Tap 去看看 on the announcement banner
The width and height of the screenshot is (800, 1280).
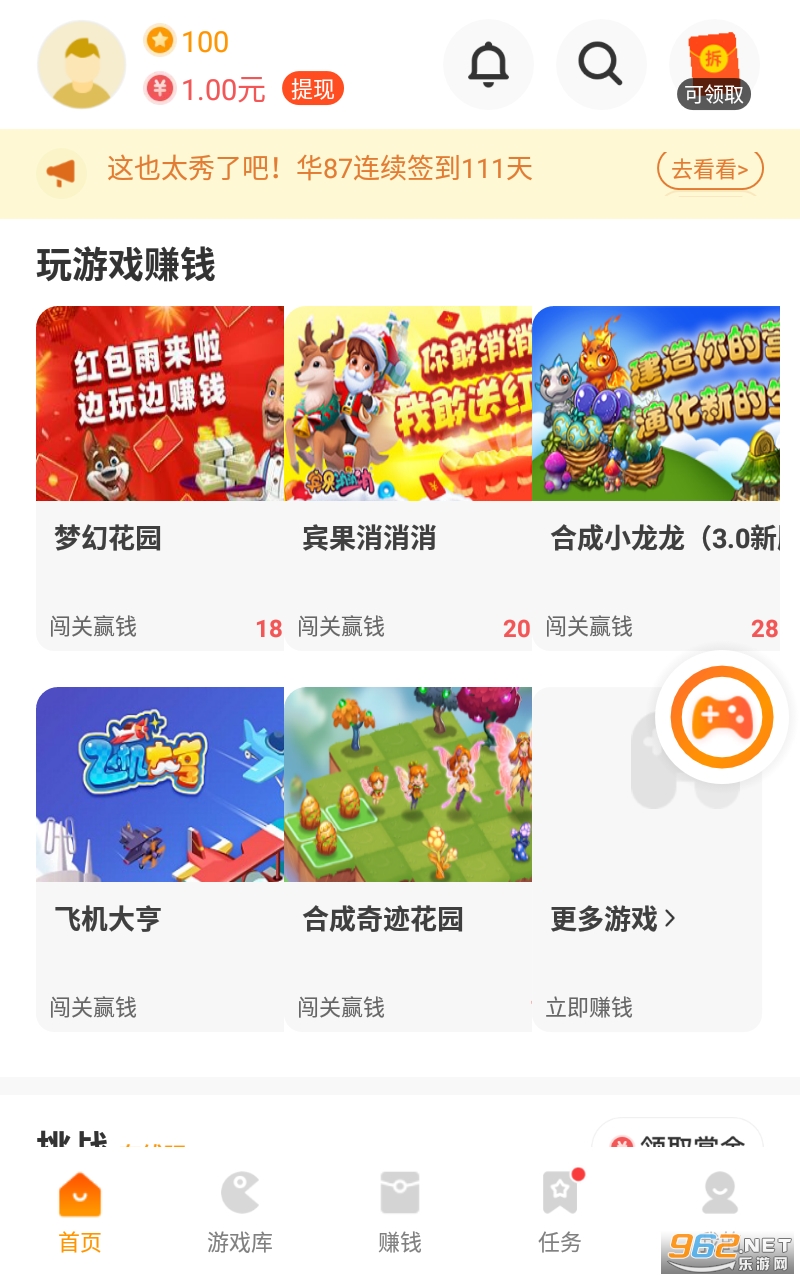(x=710, y=169)
